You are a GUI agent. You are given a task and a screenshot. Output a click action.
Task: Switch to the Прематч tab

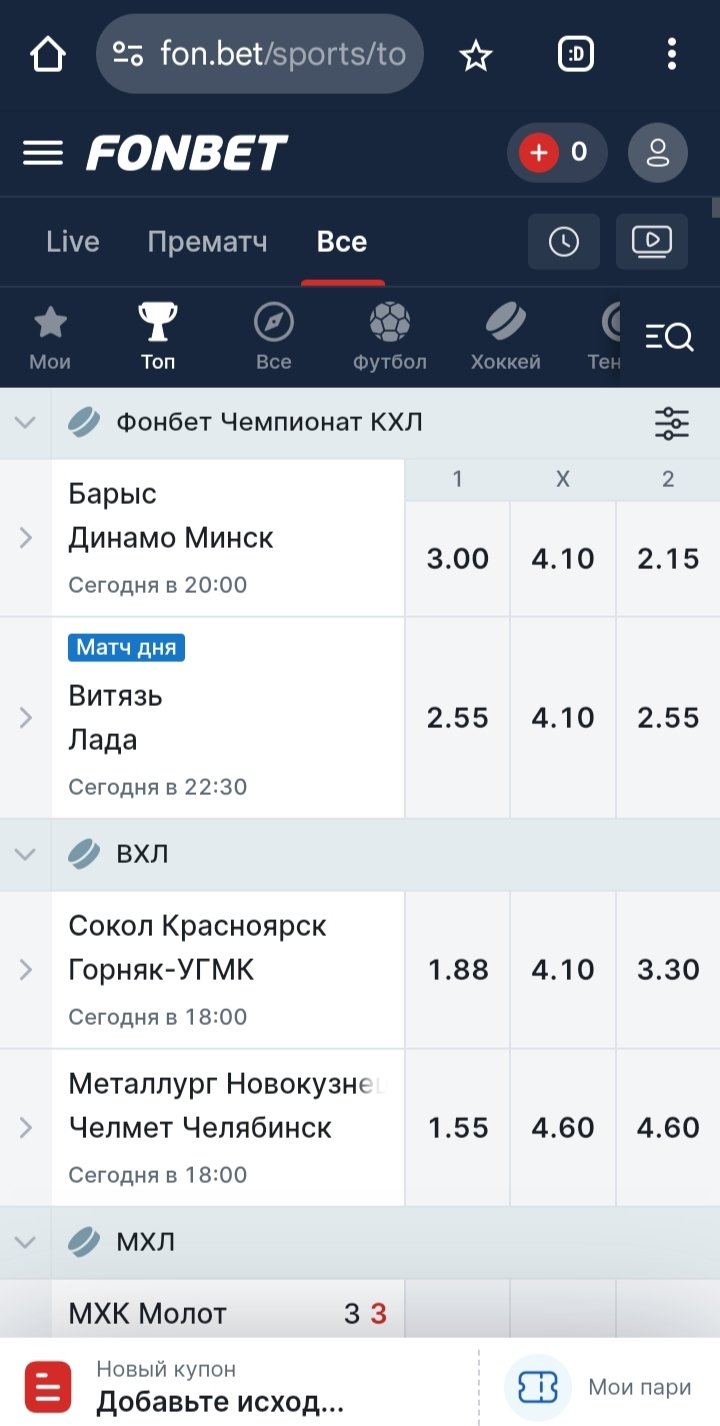(207, 242)
